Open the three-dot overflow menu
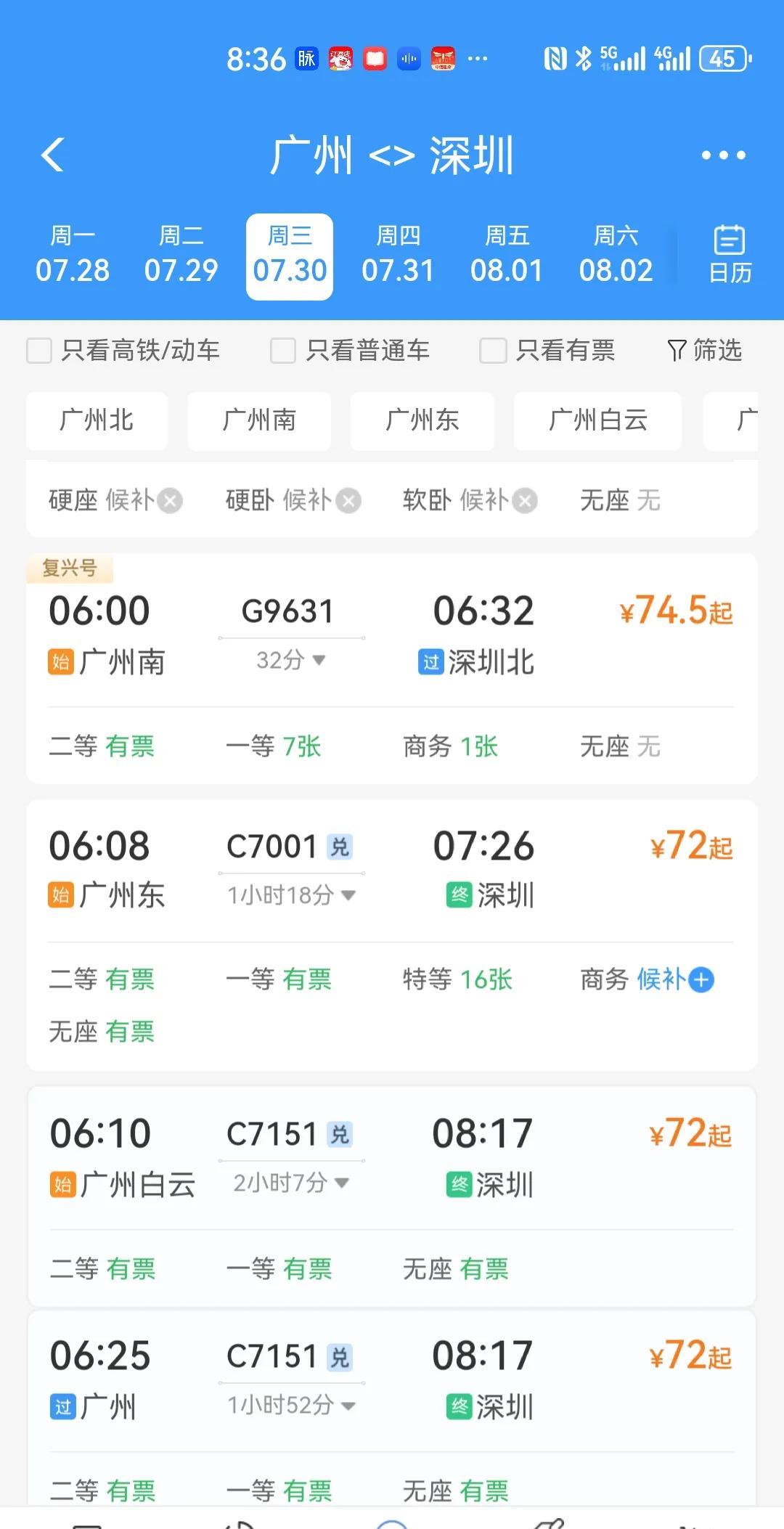Viewport: 784px width, 1529px height. click(x=723, y=155)
